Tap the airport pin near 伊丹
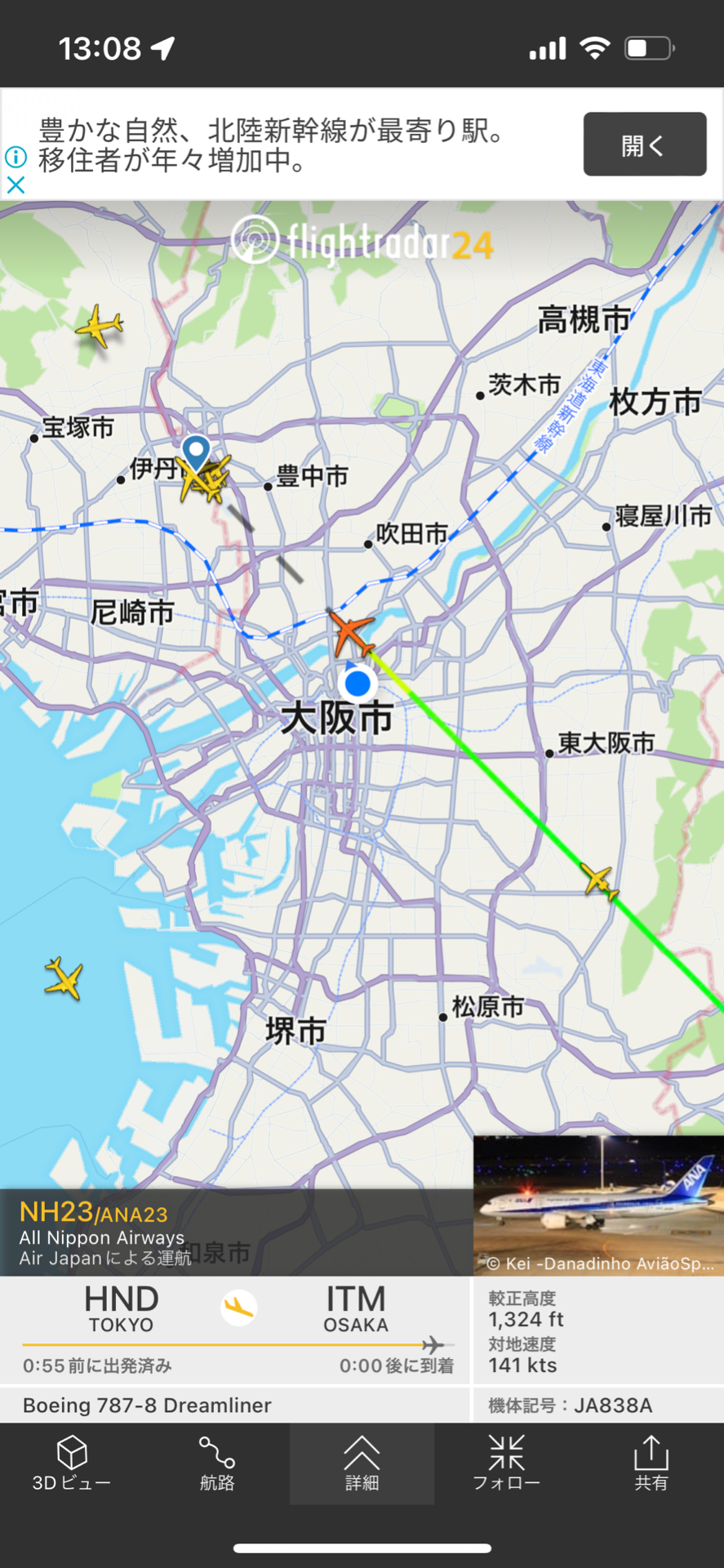The image size is (724, 1568). click(196, 451)
